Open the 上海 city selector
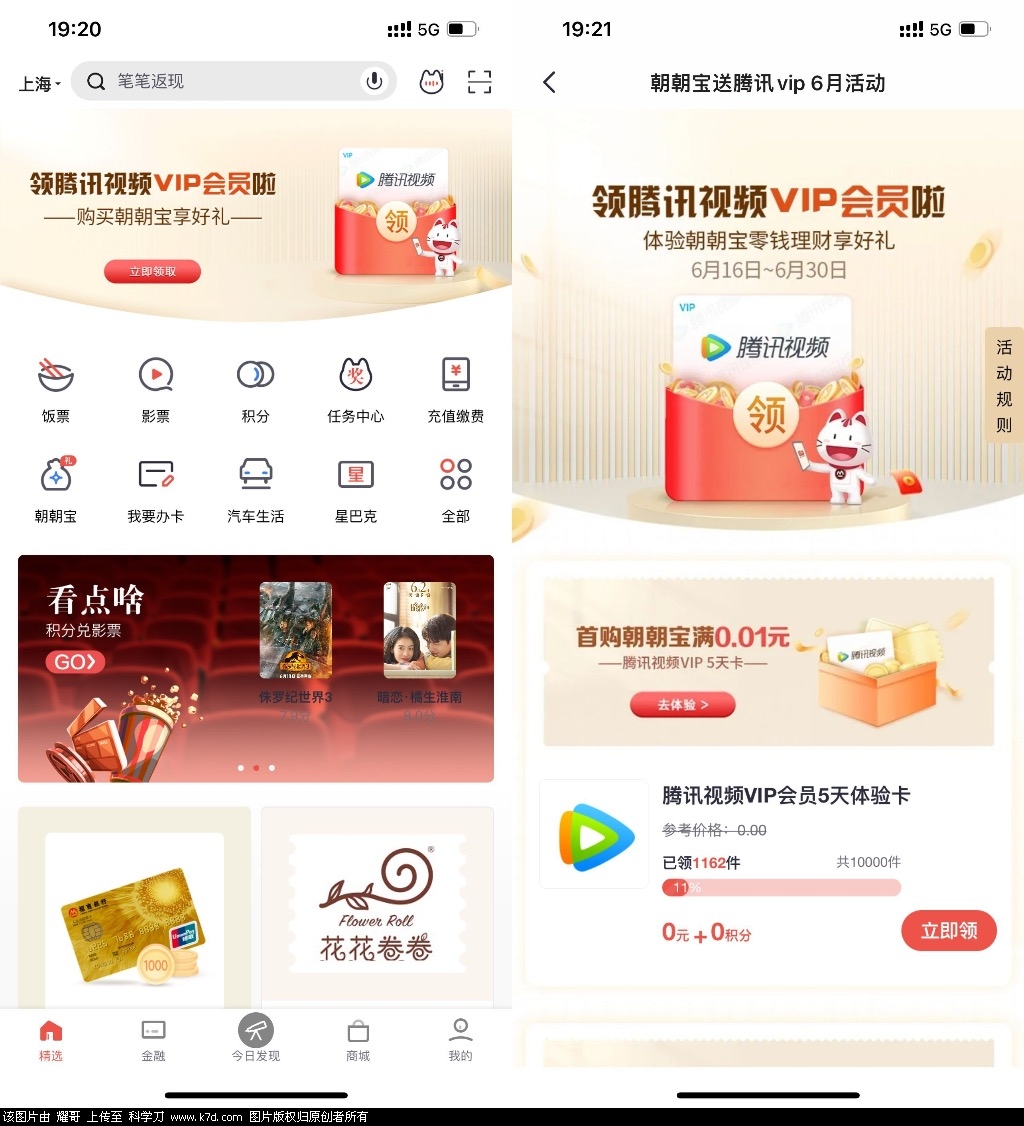The height and width of the screenshot is (1126, 1024). [40, 84]
